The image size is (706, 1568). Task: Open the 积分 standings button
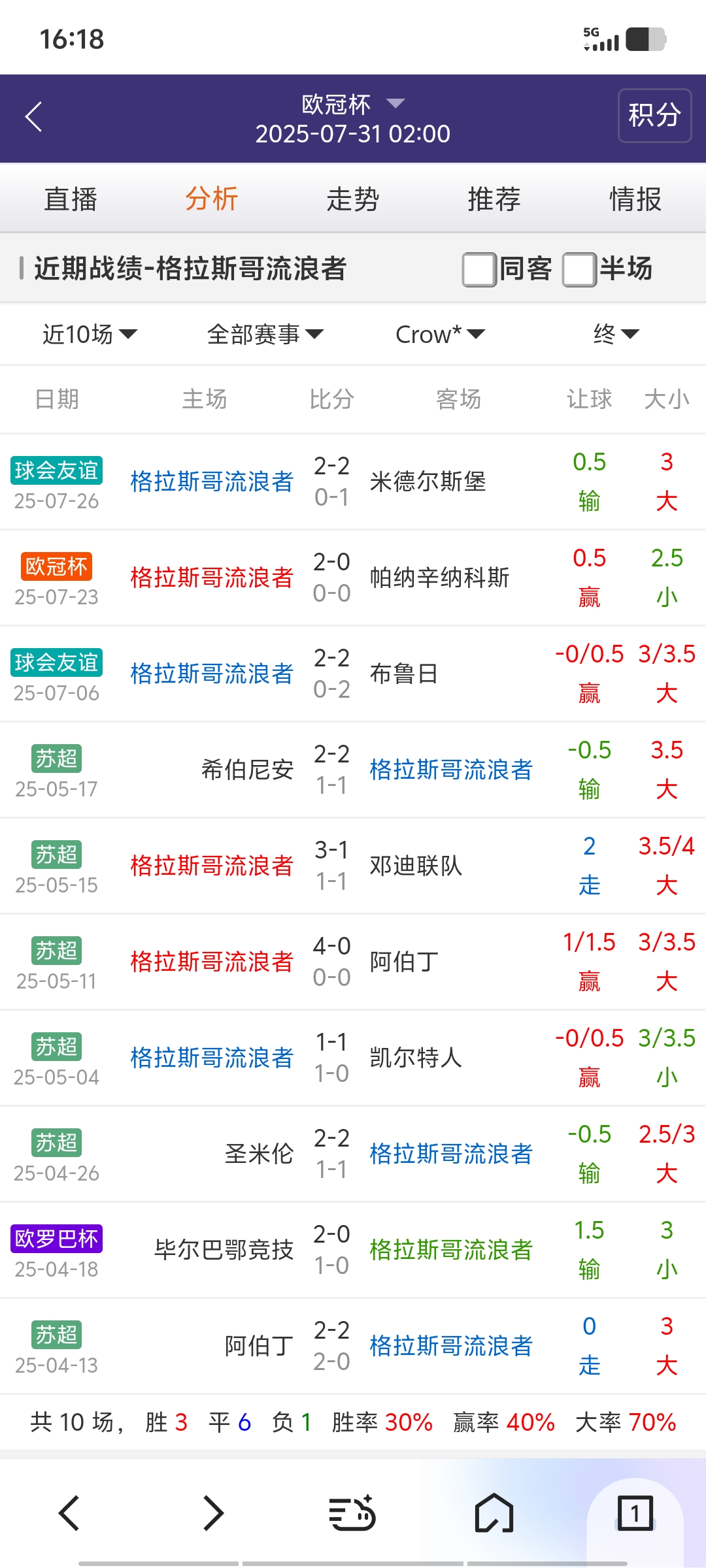(654, 116)
